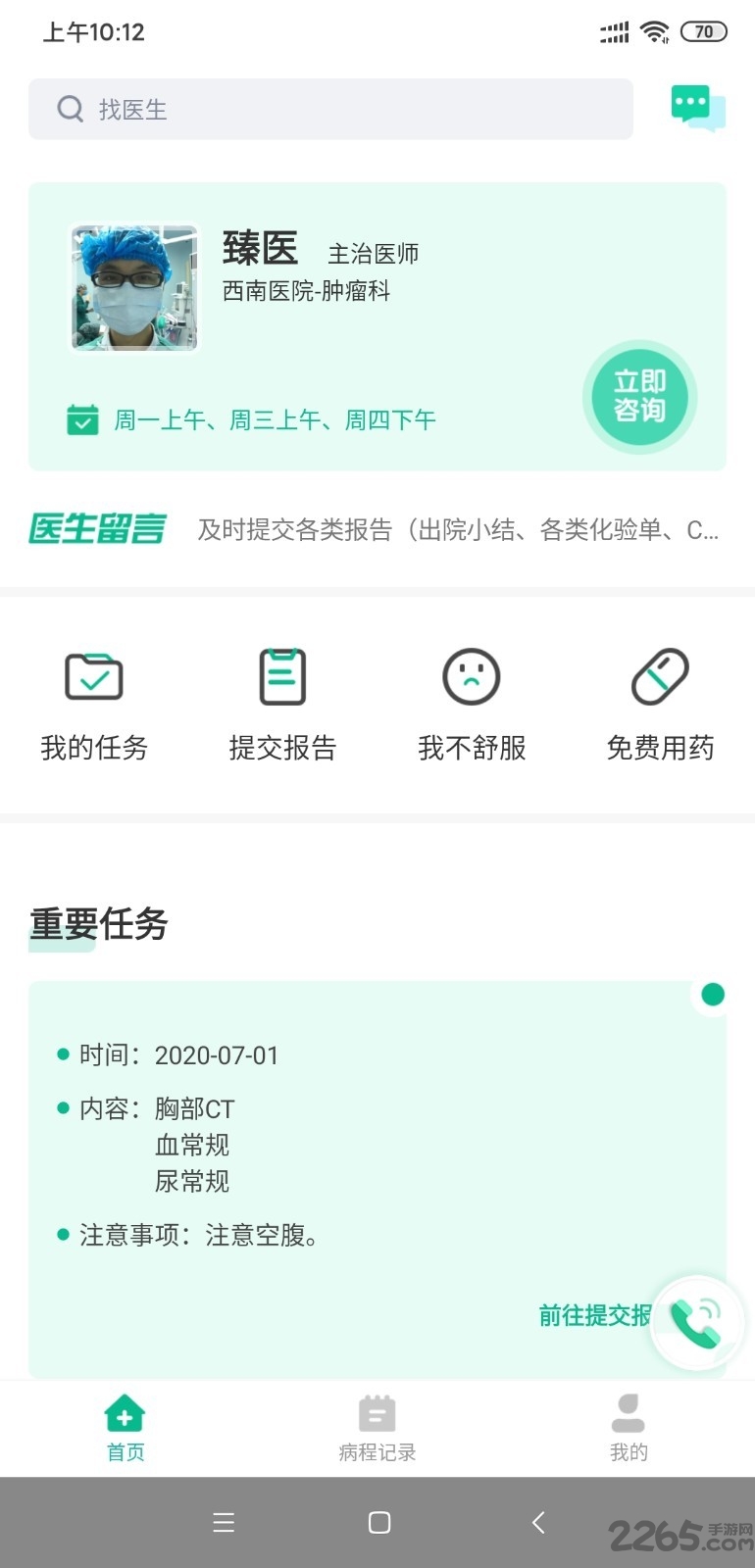Image resolution: width=755 pixels, height=1568 pixels.
Task: Tap the search magnifier icon
Action: tap(70, 108)
